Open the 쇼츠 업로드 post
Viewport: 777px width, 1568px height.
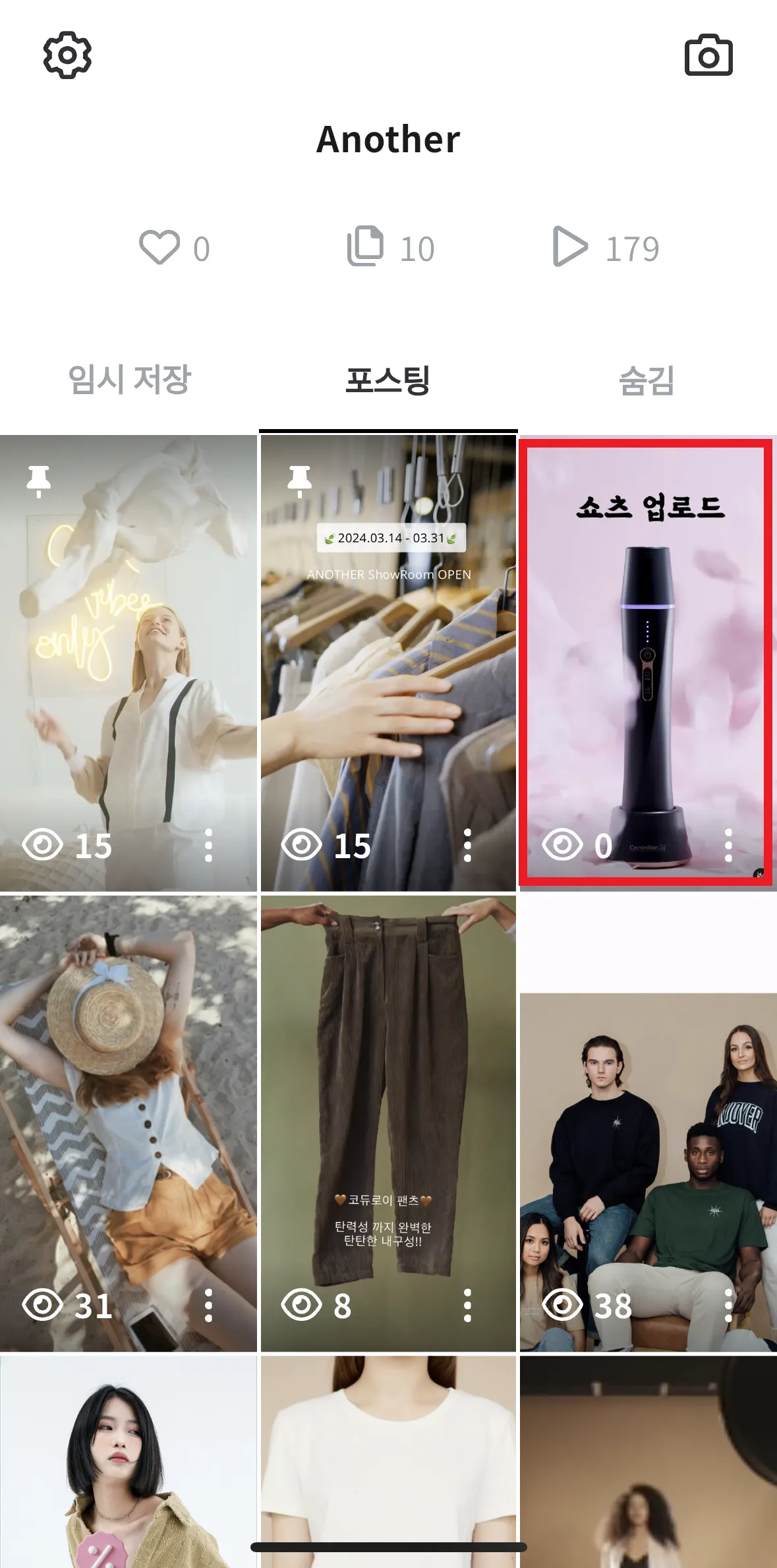pyautogui.click(x=646, y=659)
